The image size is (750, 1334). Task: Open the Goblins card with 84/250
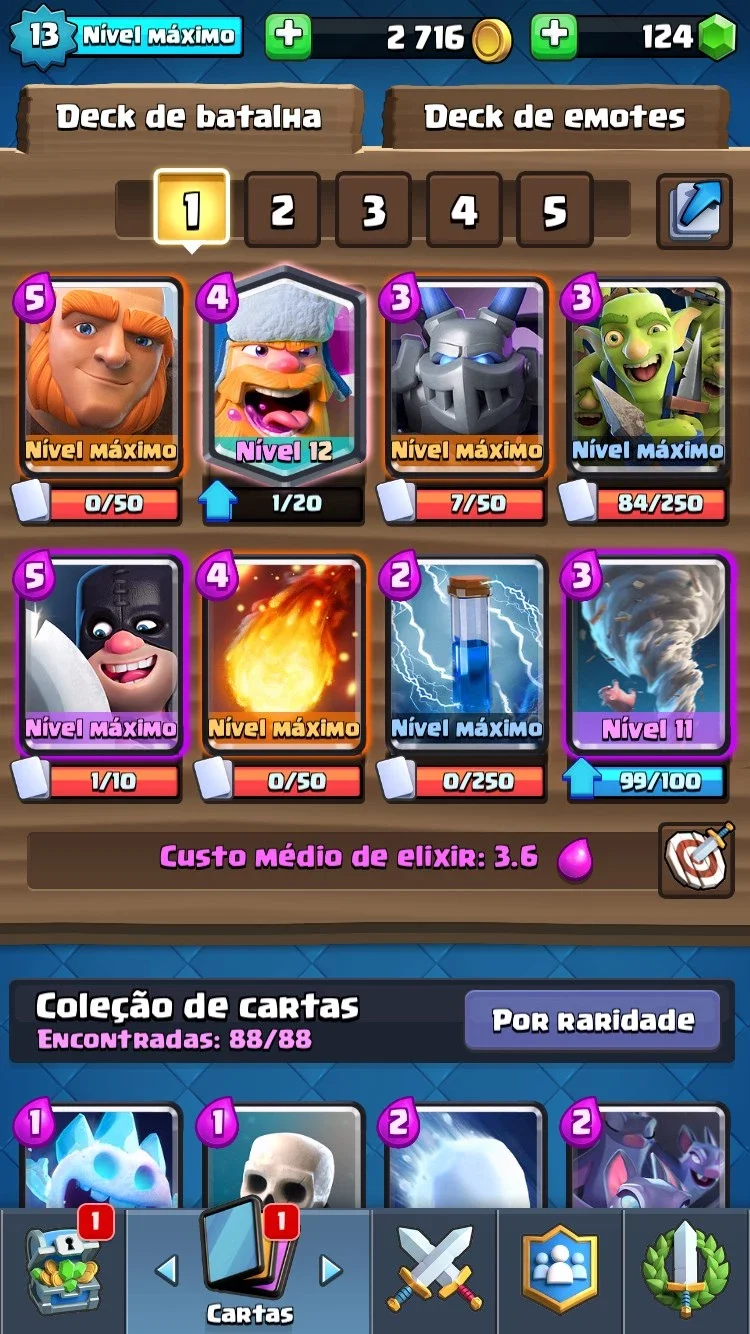[x=648, y=378]
